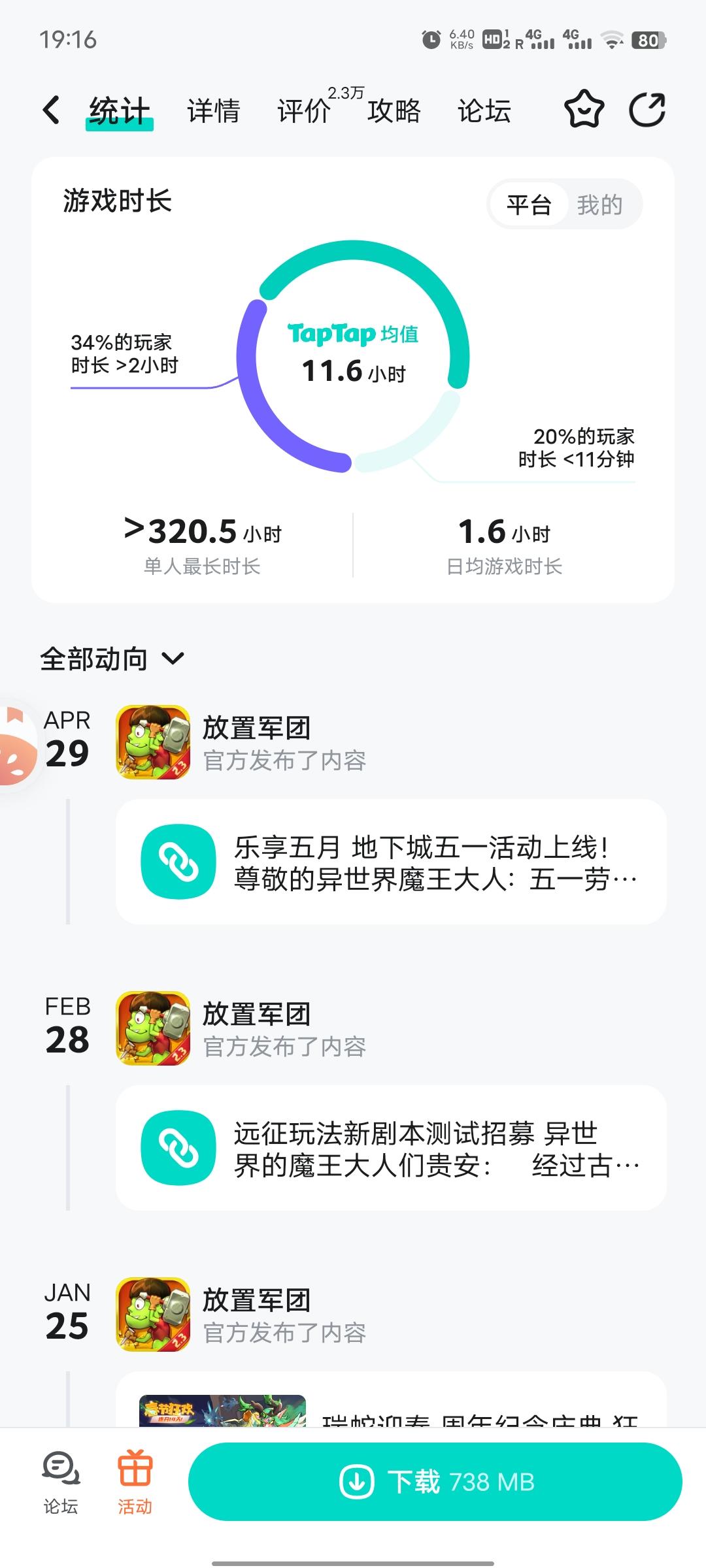Download the game (738 MB)
This screenshot has width=706, height=1568.
coord(435,1482)
